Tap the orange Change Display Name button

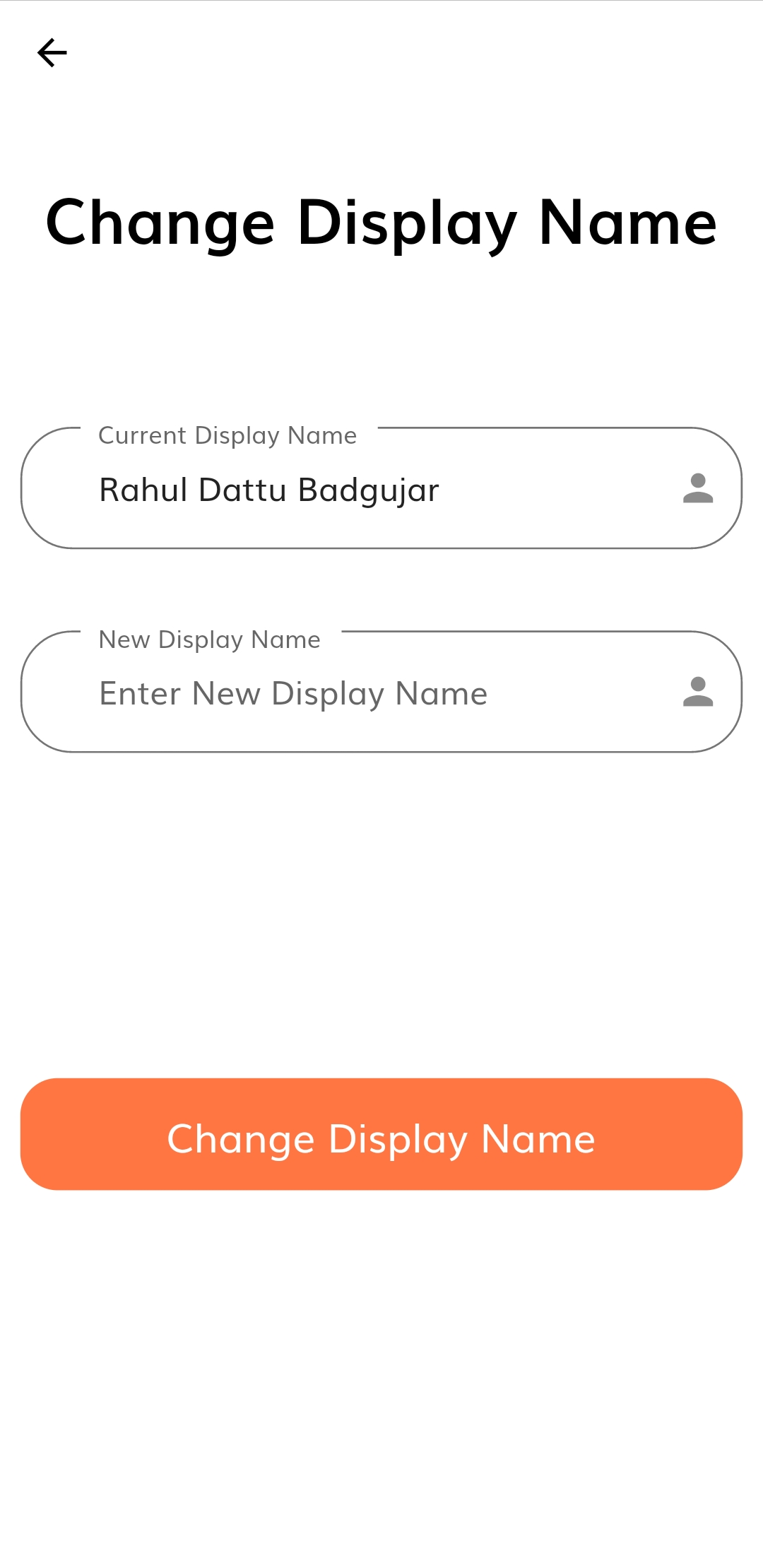click(x=381, y=1134)
